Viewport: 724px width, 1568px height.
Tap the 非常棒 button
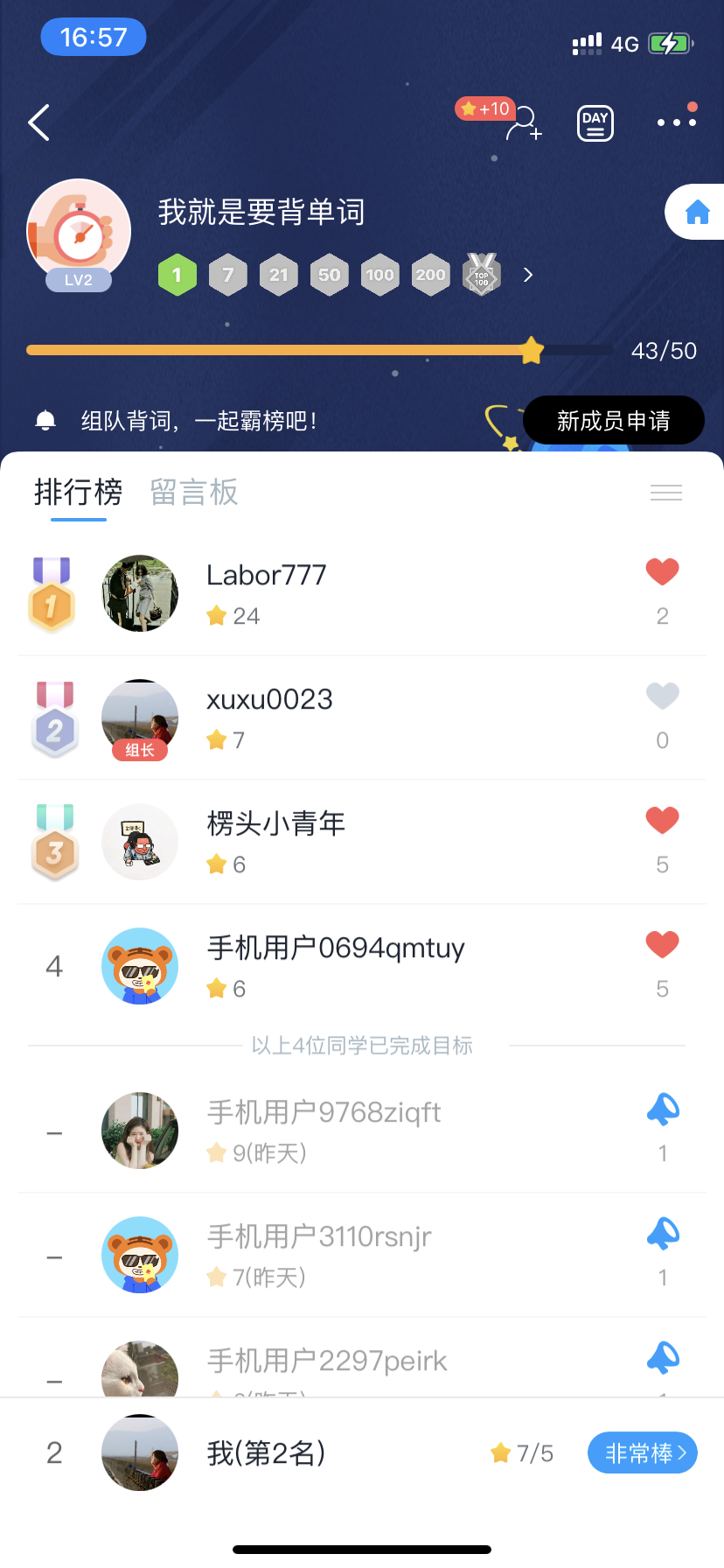pos(643,1452)
